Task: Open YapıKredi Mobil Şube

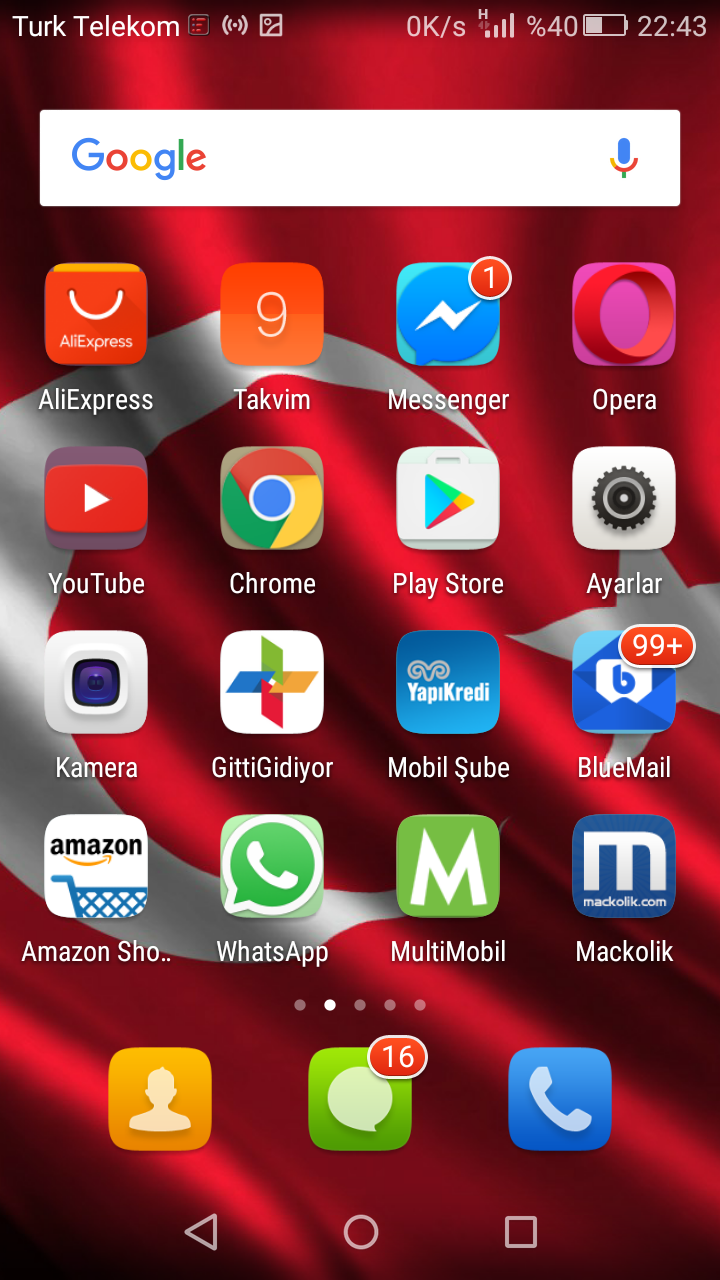Action: coord(448,682)
